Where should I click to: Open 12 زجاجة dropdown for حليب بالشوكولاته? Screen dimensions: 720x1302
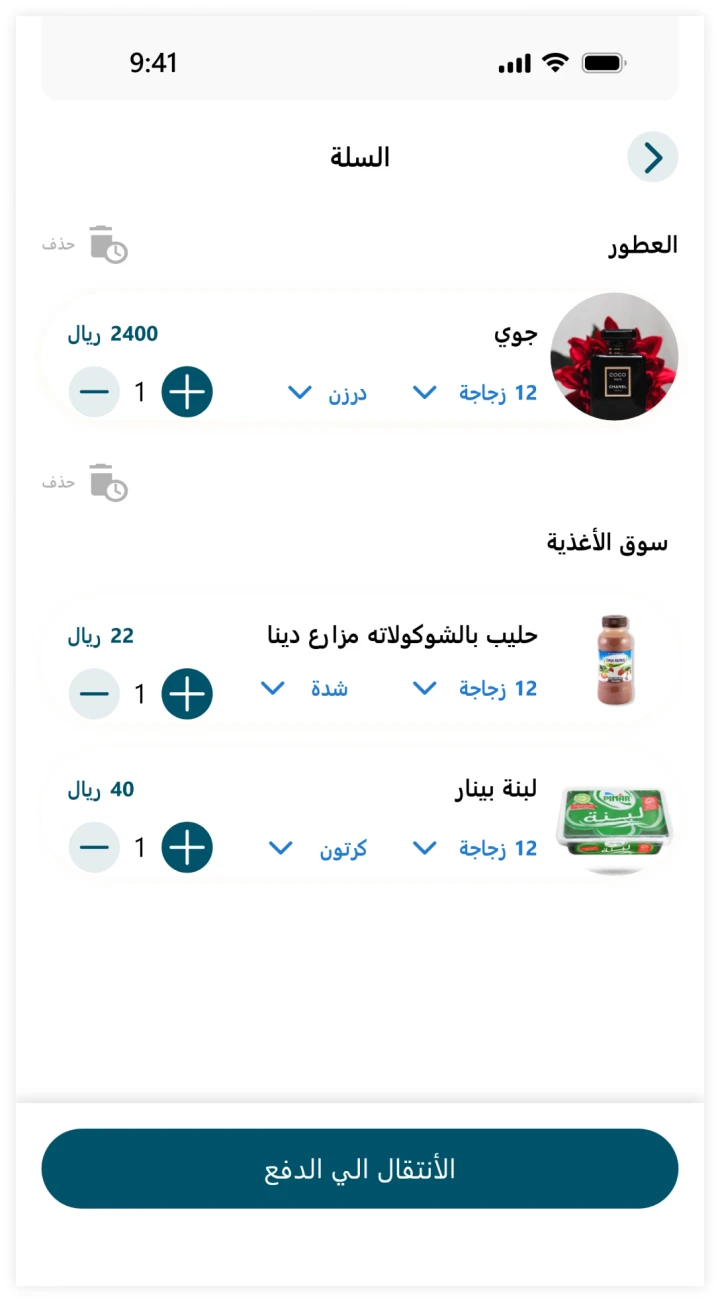pos(475,688)
